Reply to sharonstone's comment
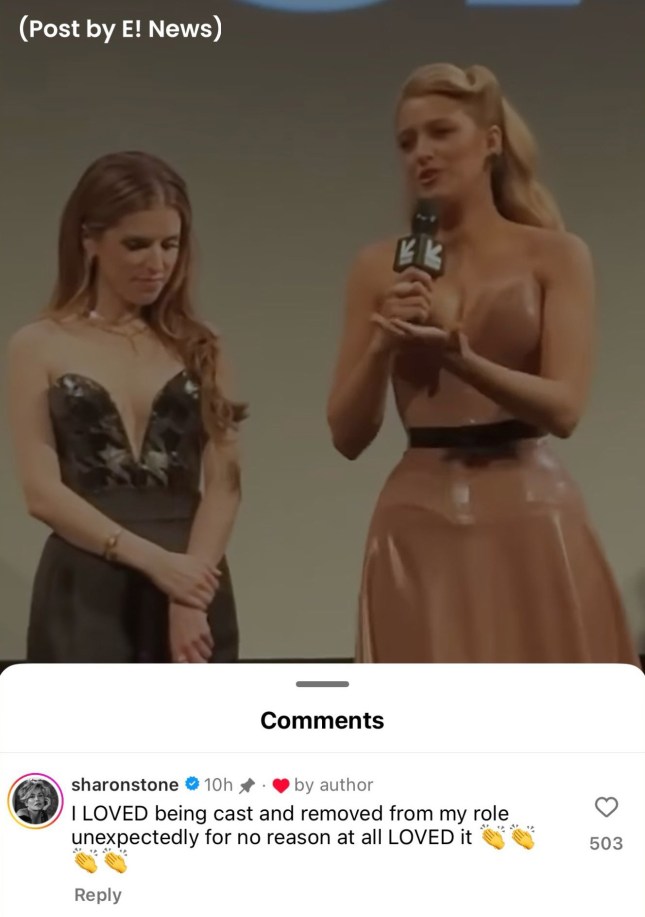Viewport: 645px width, 917px height. pos(97,894)
